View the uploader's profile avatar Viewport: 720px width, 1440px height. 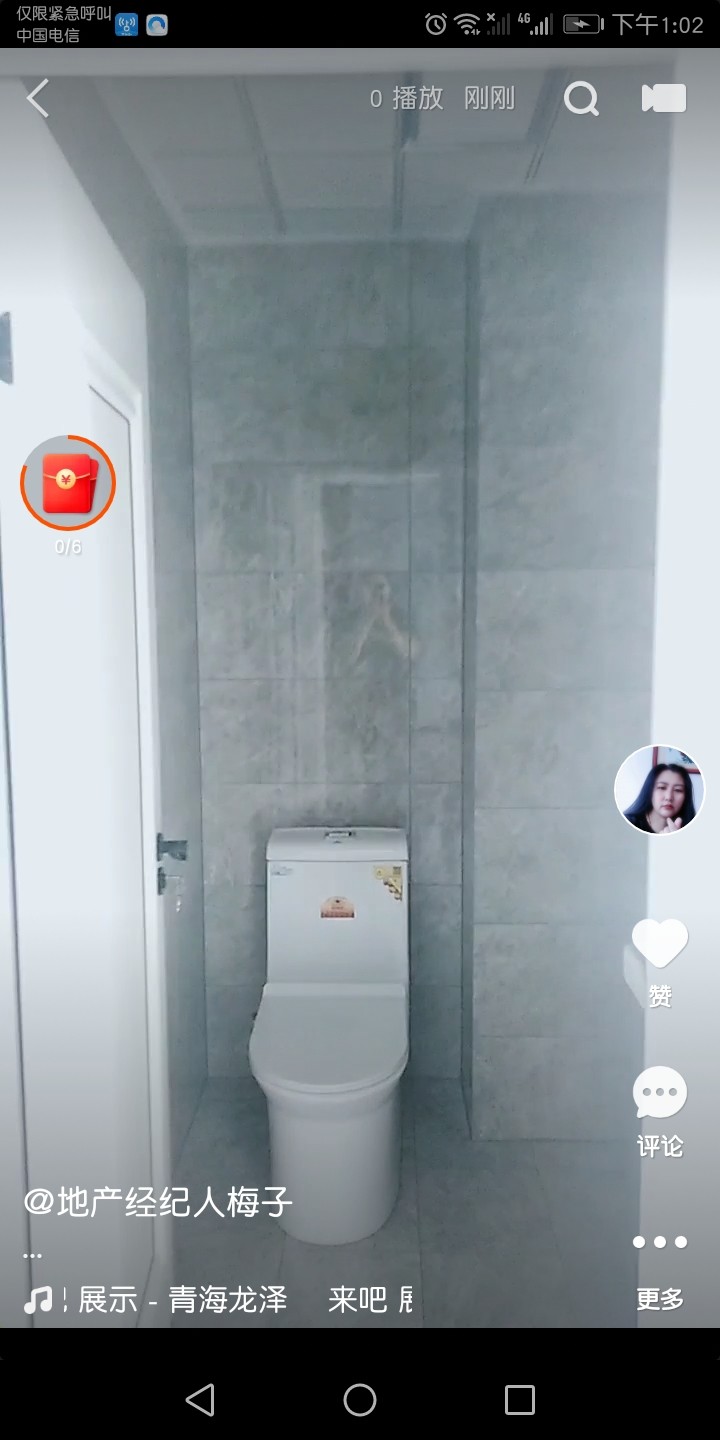point(659,790)
